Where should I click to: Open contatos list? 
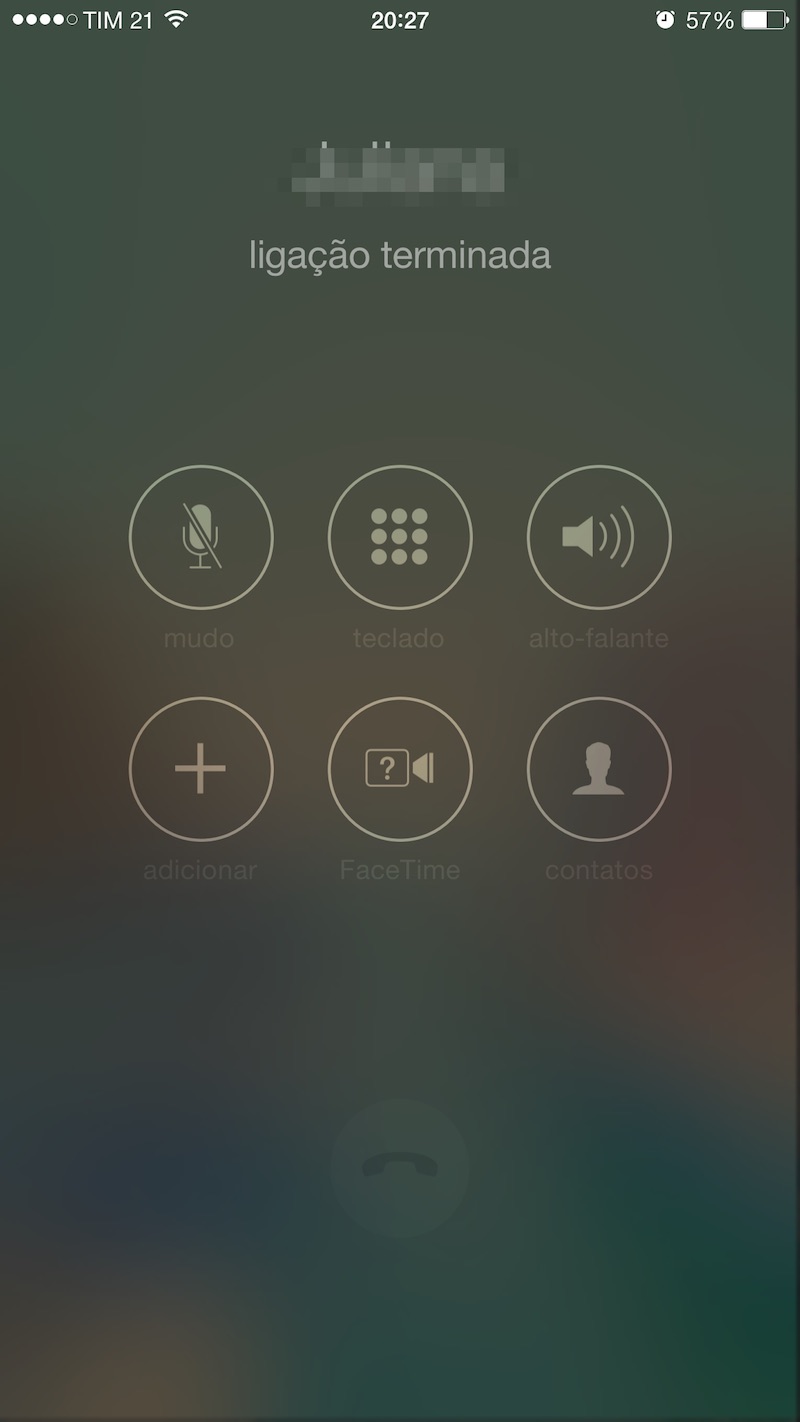pos(599,769)
